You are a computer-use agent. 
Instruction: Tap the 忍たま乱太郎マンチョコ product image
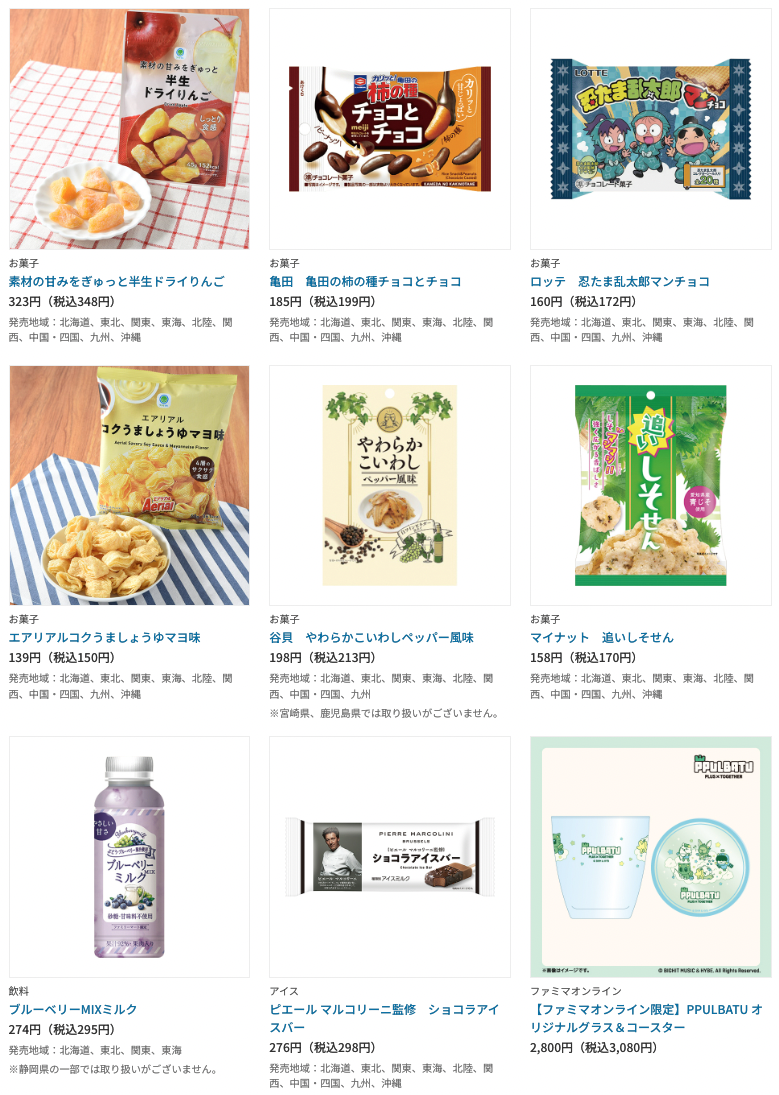(650, 129)
